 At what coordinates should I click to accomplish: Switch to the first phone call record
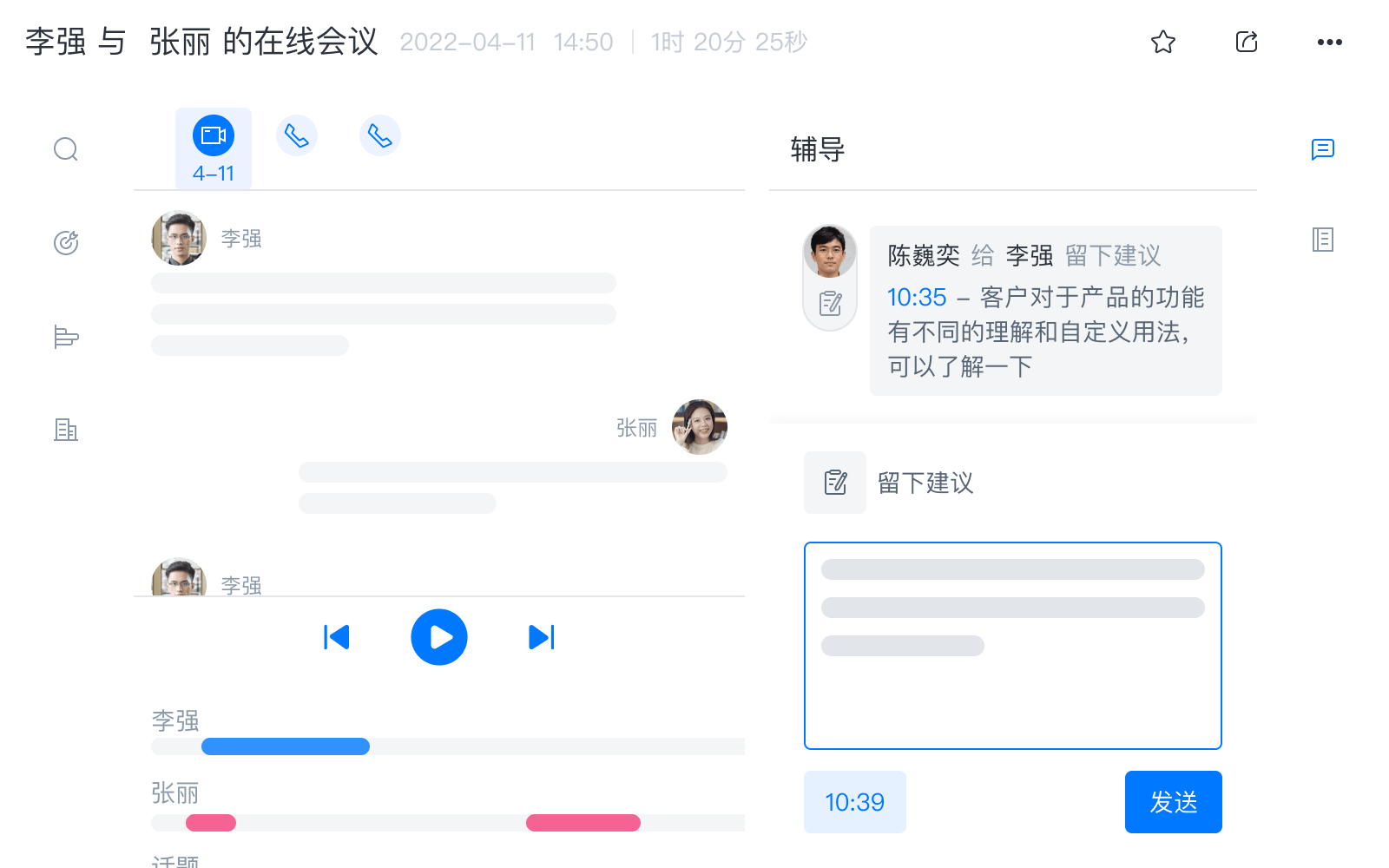[x=297, y=136]
